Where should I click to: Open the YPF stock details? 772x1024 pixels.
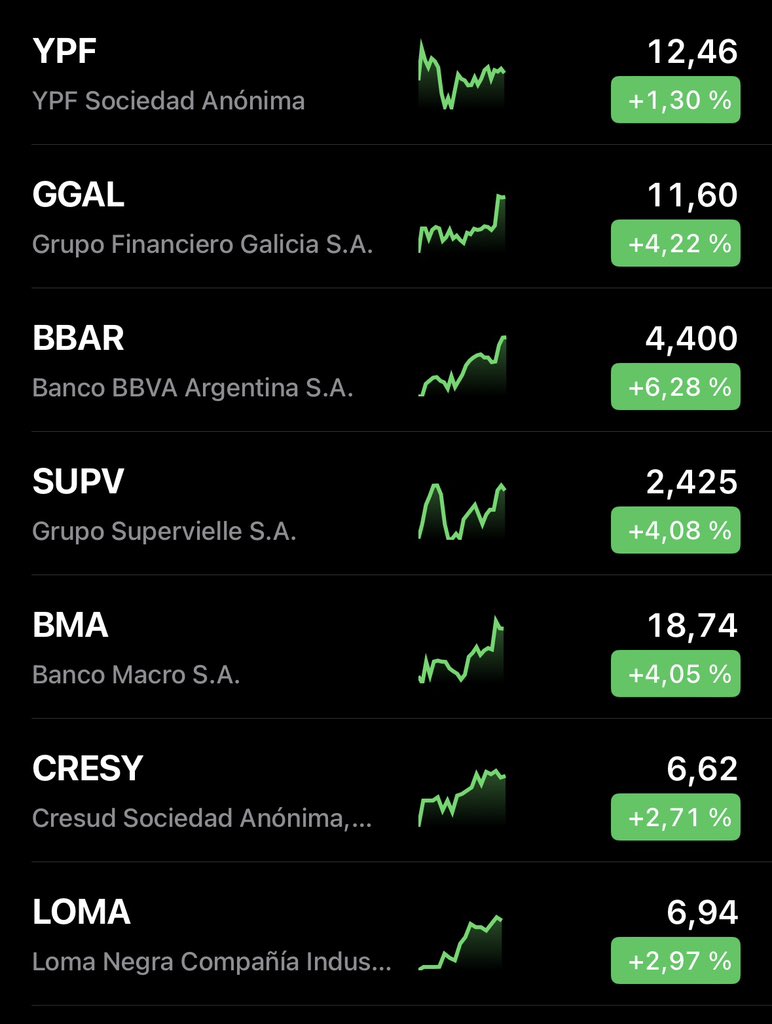click(x=200, y=75)
